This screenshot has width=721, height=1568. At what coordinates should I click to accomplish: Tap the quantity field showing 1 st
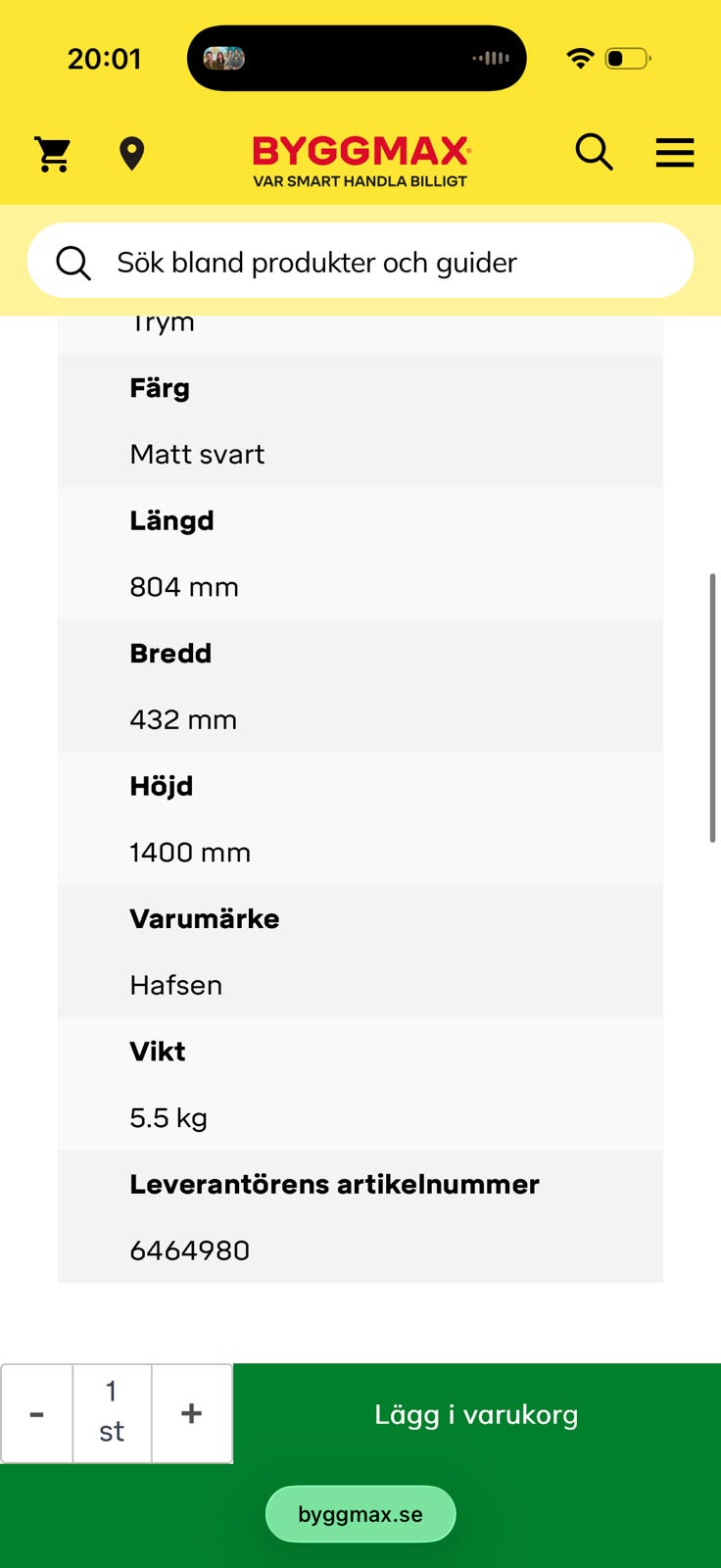112,1413
